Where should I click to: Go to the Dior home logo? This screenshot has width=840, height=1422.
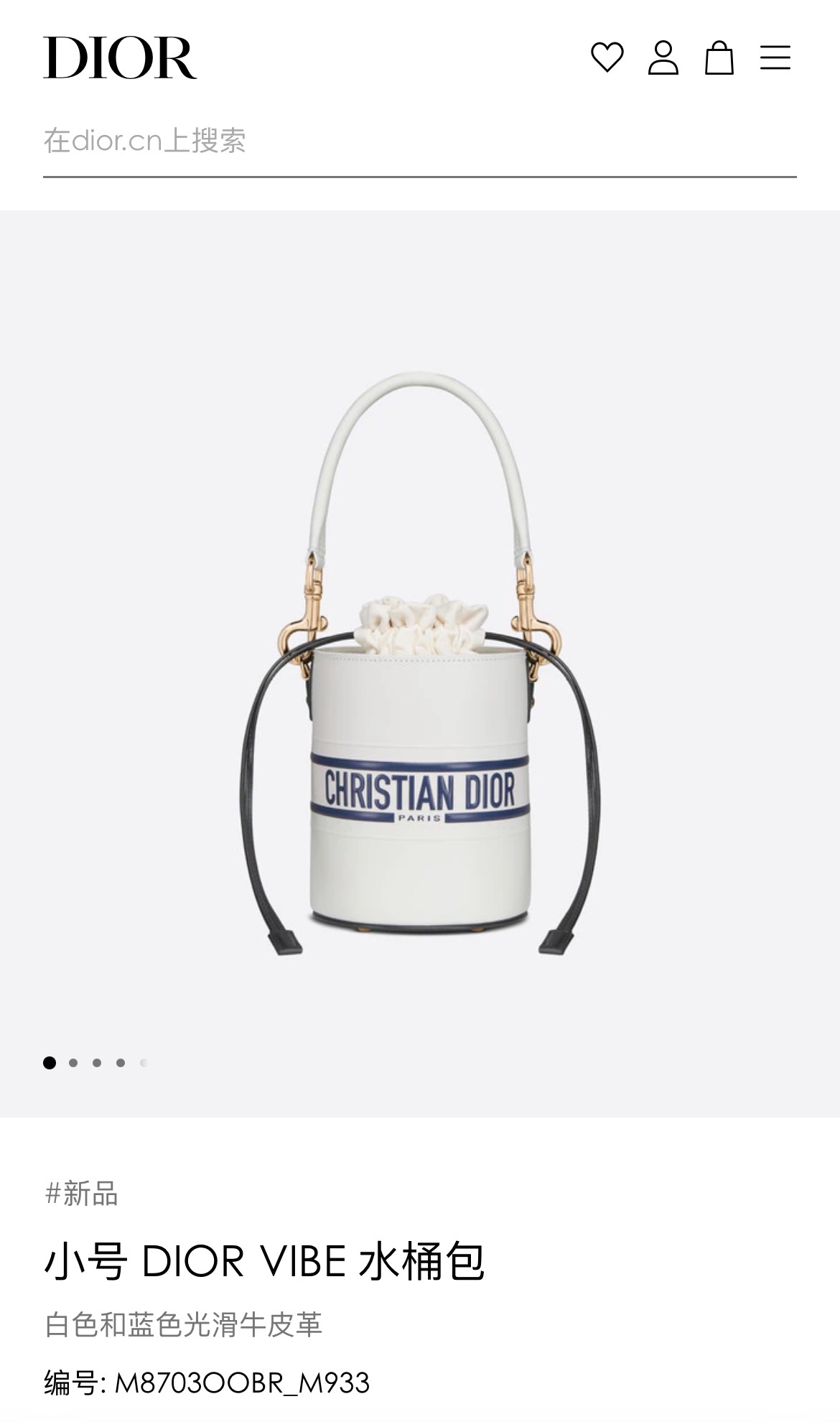pos(120,58)
